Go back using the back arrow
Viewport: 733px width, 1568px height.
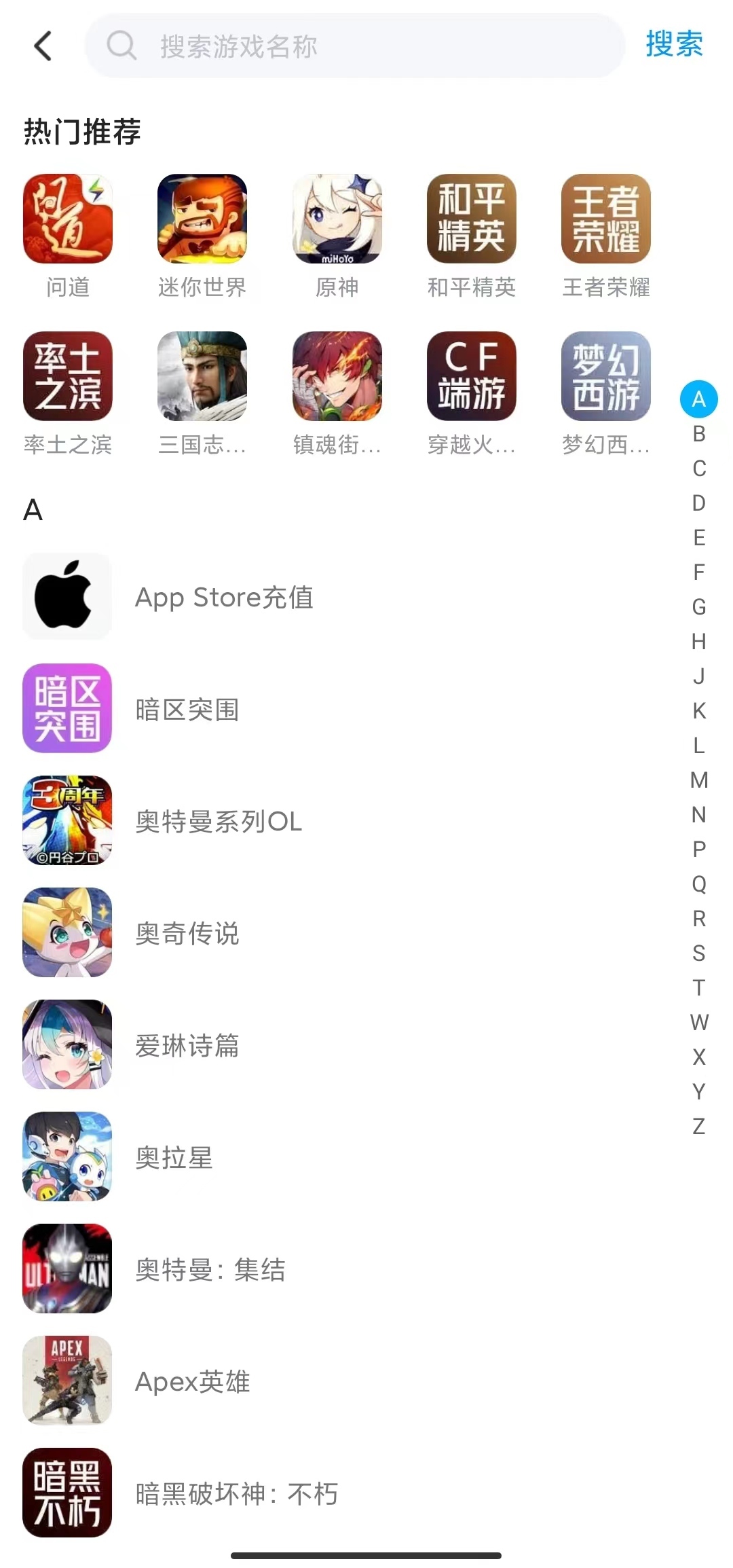43,46
